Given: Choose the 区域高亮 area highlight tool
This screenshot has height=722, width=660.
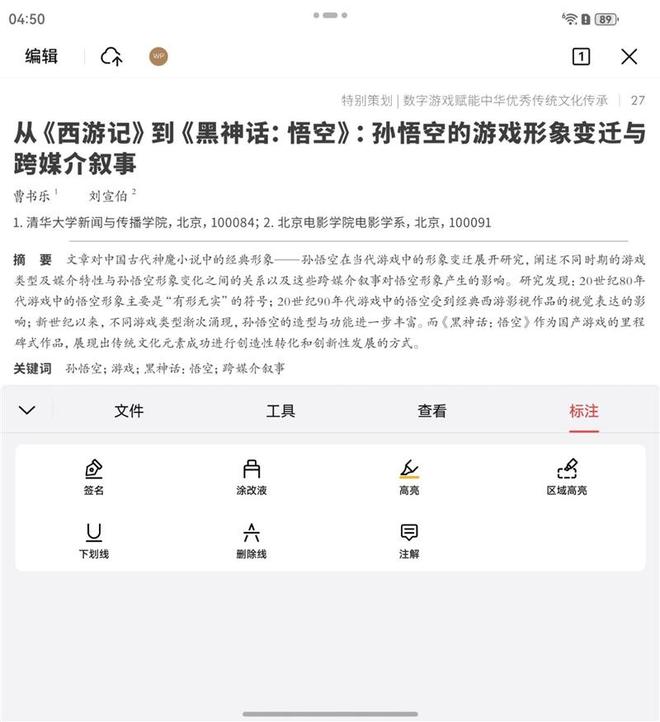Looking at the screenshot, I should coord(566,476).
